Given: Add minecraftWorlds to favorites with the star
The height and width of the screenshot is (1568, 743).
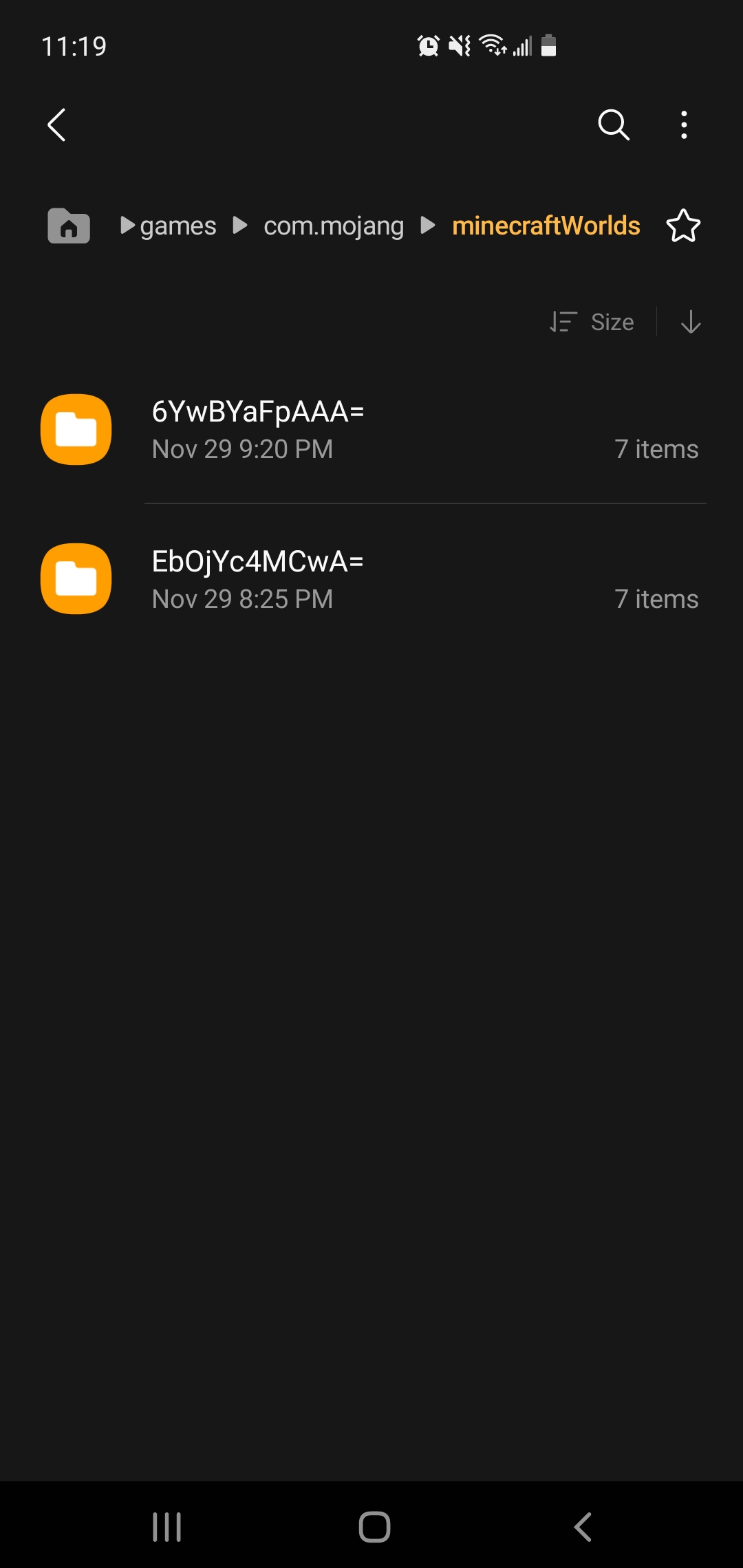Looking at the screenshot, I should point(683,226).
